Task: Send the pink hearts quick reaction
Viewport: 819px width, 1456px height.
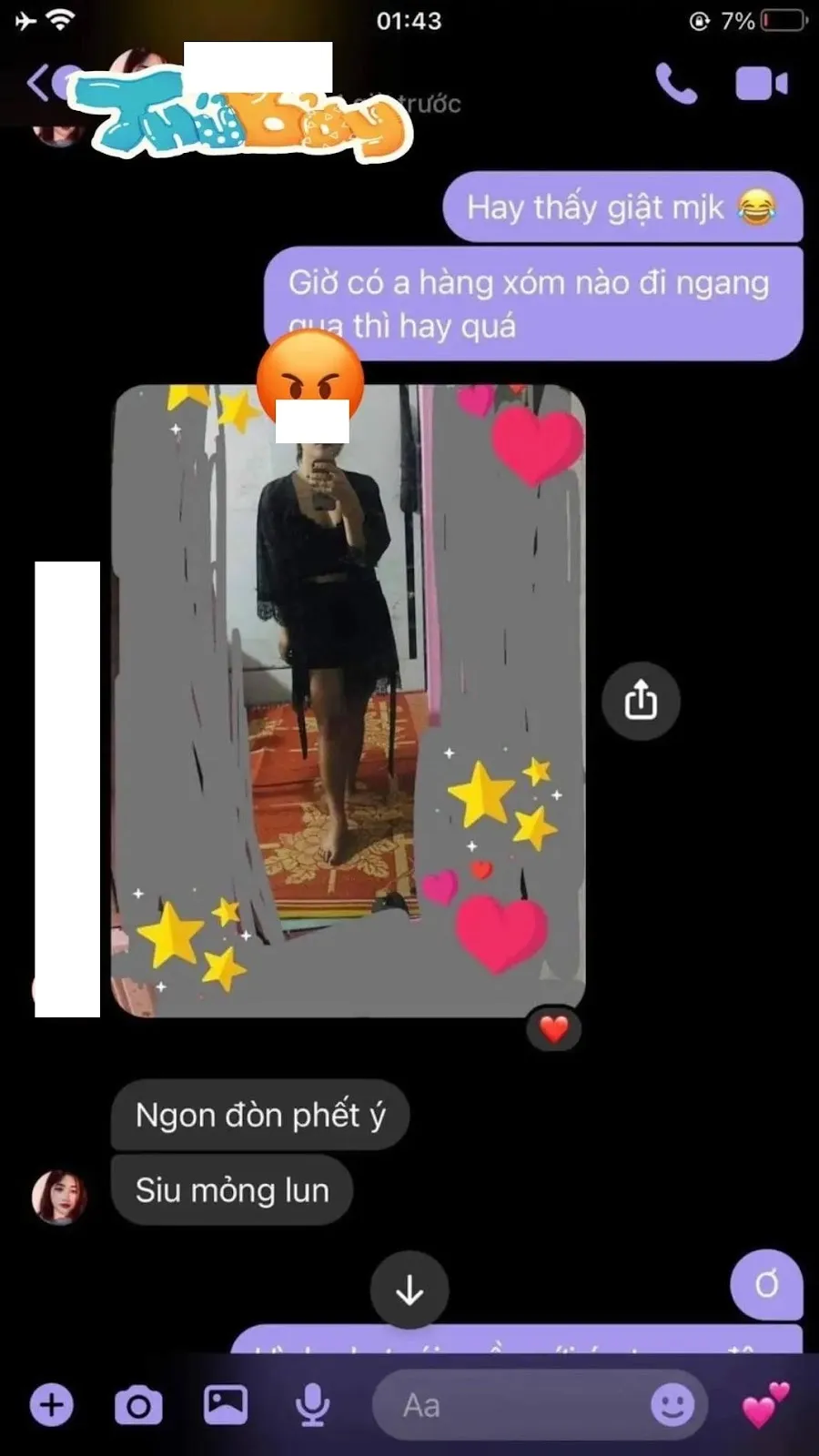Action: (765, 1405)
